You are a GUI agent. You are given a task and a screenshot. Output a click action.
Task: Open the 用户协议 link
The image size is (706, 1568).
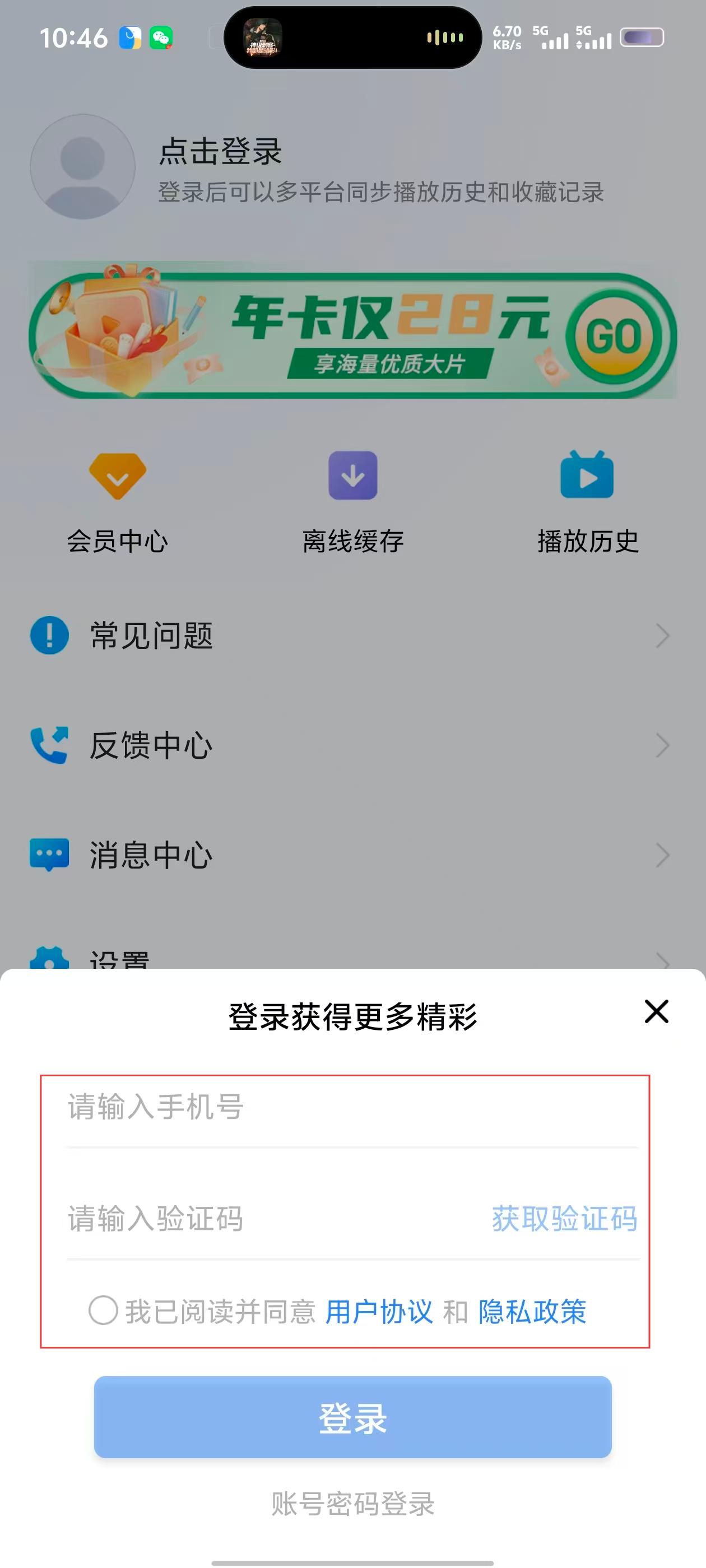[x=379, y=1311]
